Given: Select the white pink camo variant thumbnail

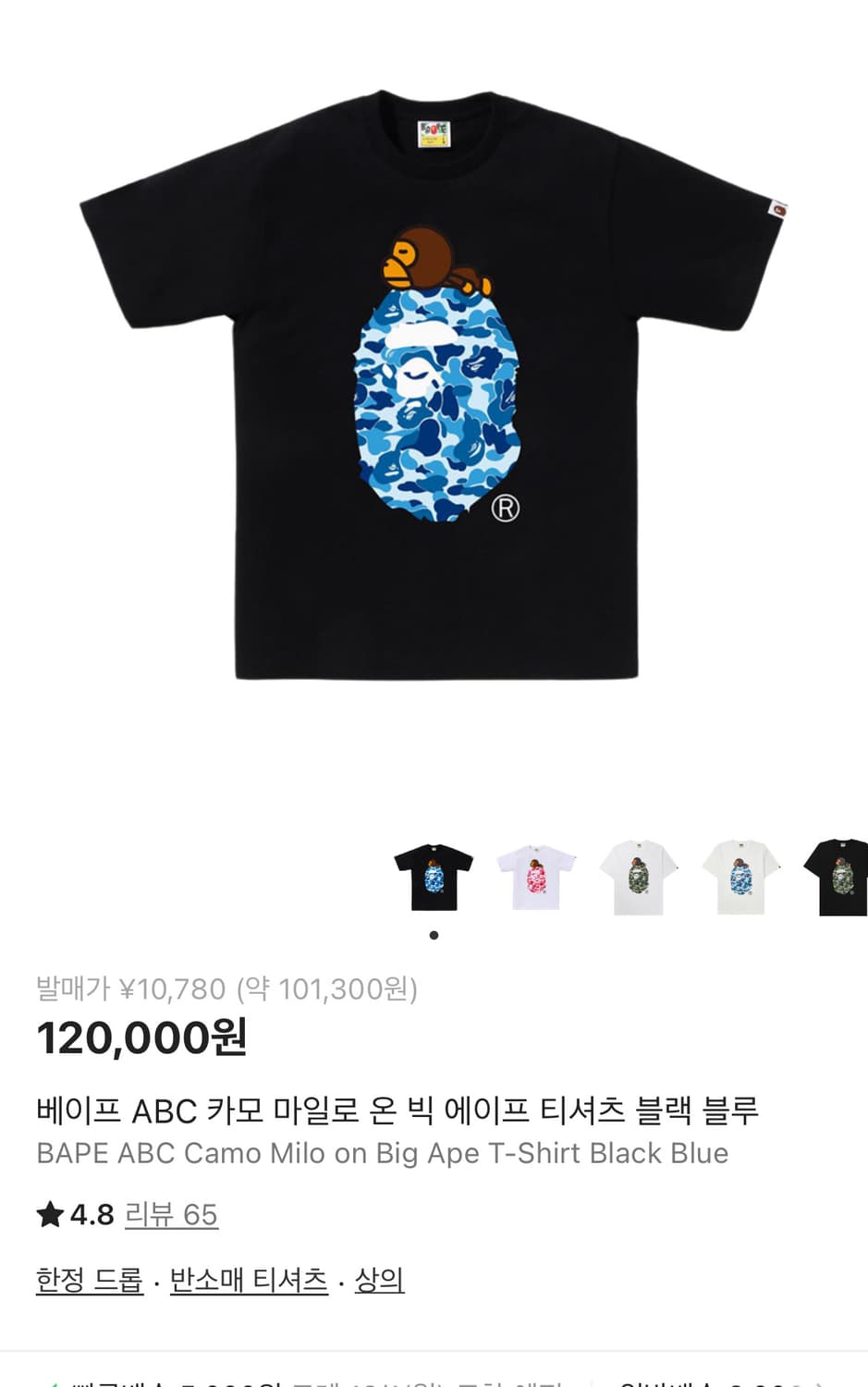Looking at the screenshot, I should (x=536, y=877).
